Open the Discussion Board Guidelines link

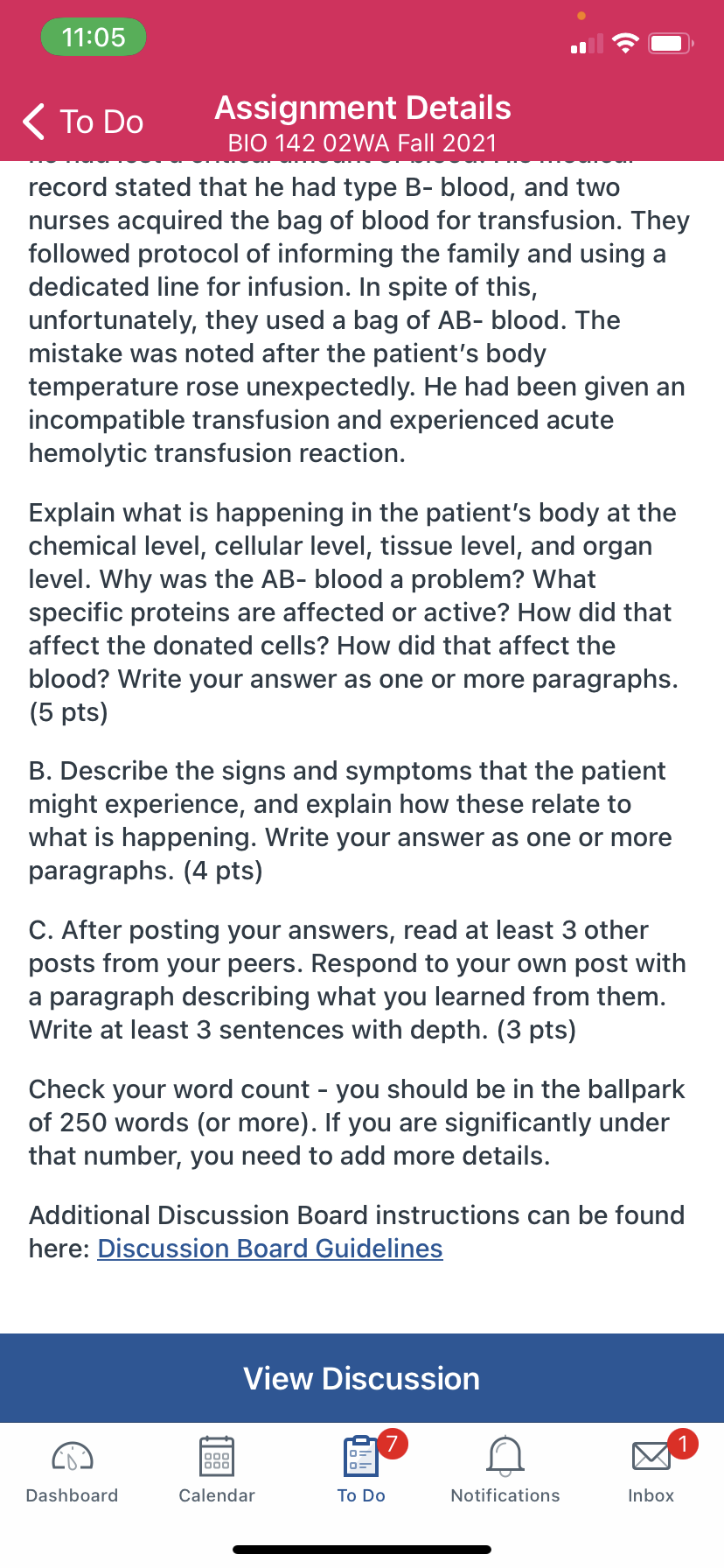click(x=270, y=1249)
